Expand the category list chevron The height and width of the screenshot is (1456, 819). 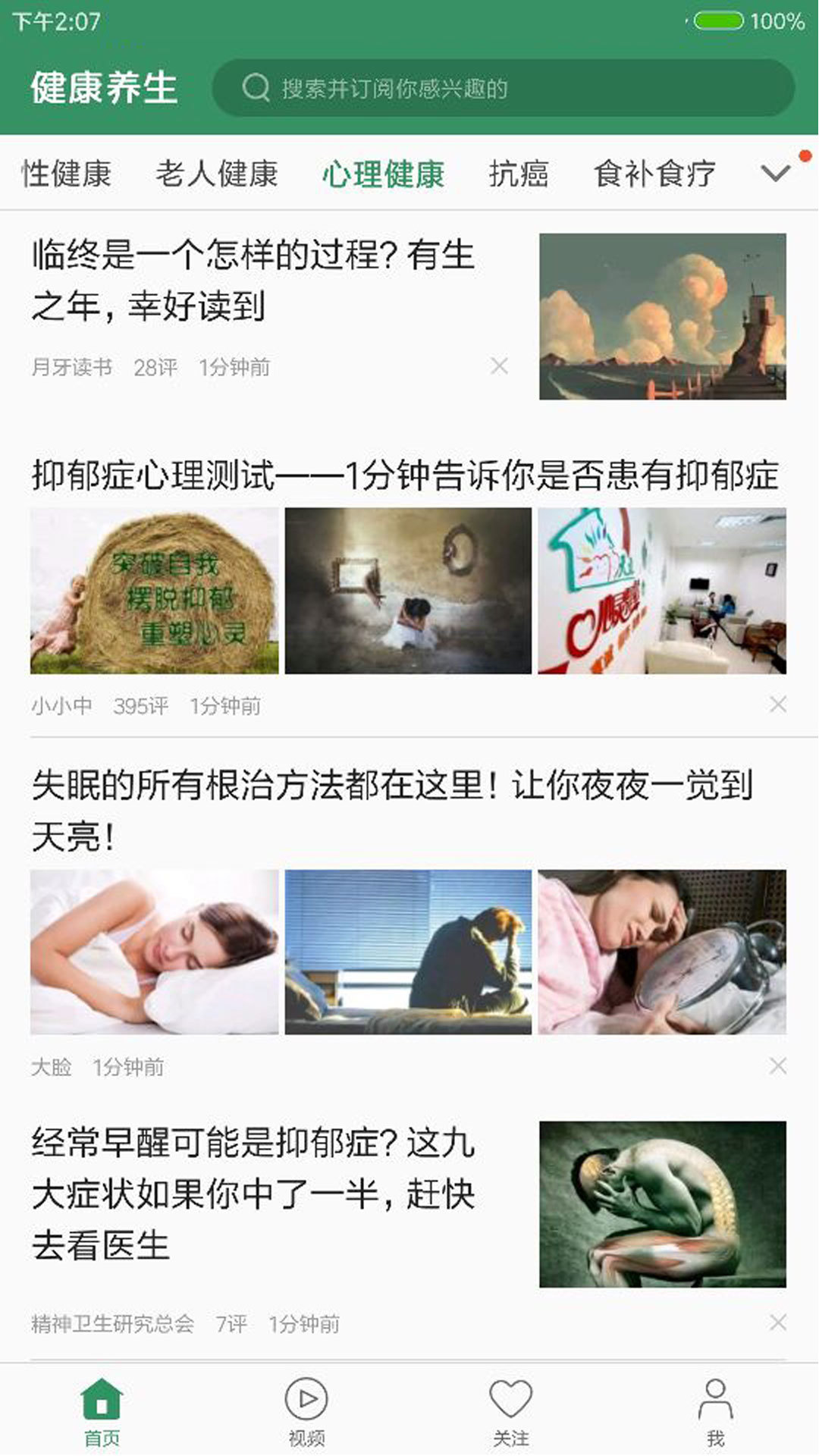coord(776,173)
